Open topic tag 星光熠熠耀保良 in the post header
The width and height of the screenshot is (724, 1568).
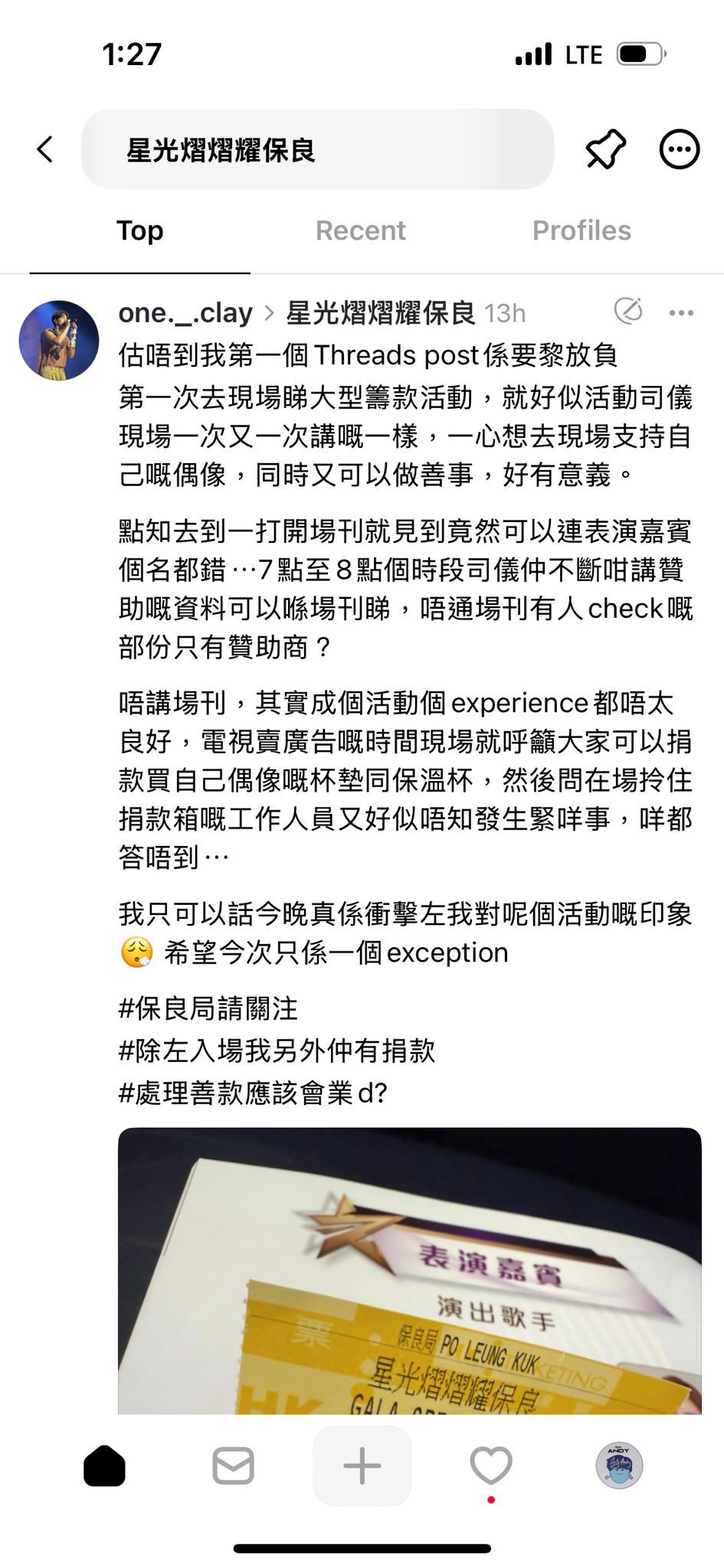pyautogui.click(x=381, y=312)
